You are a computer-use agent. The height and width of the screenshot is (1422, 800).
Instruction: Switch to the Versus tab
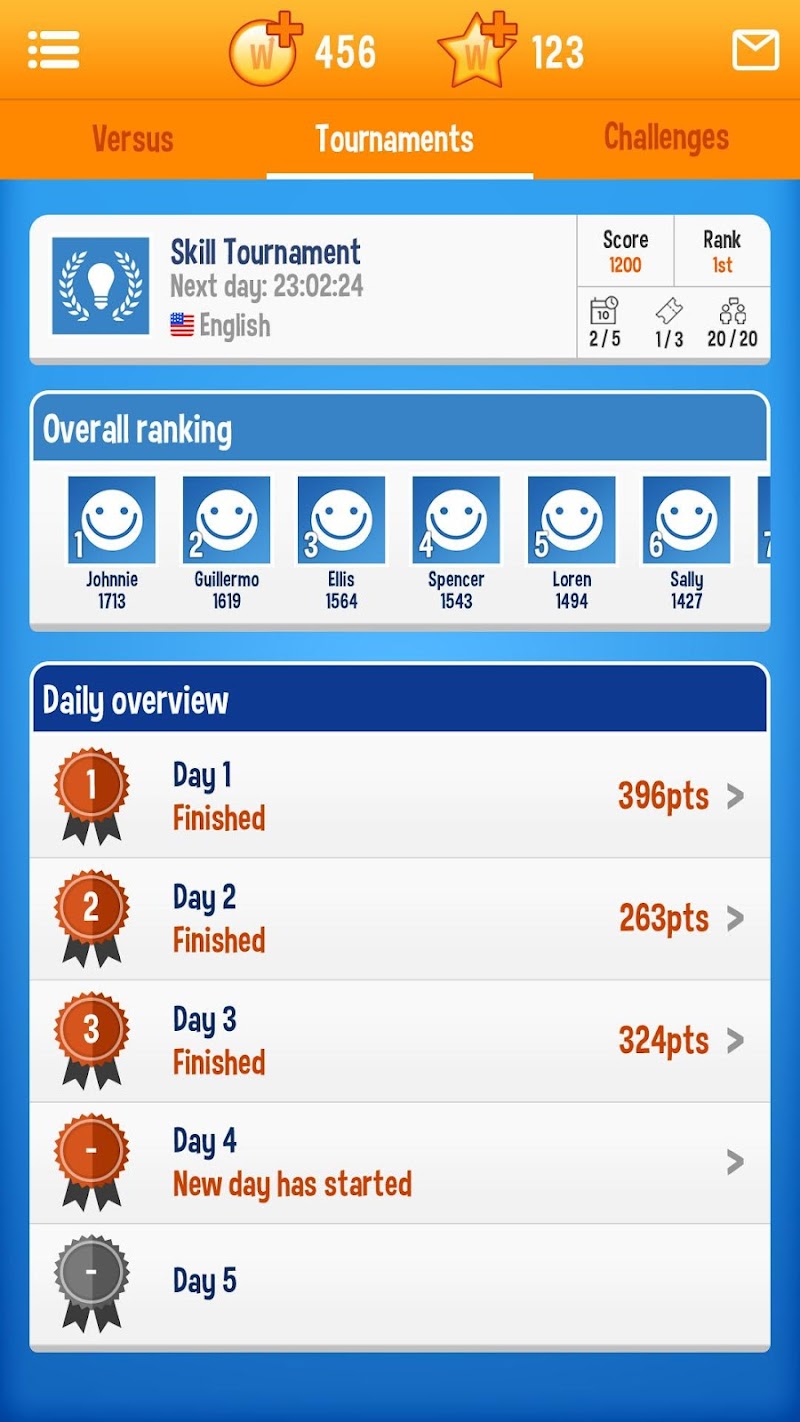[x=133, y=139]
